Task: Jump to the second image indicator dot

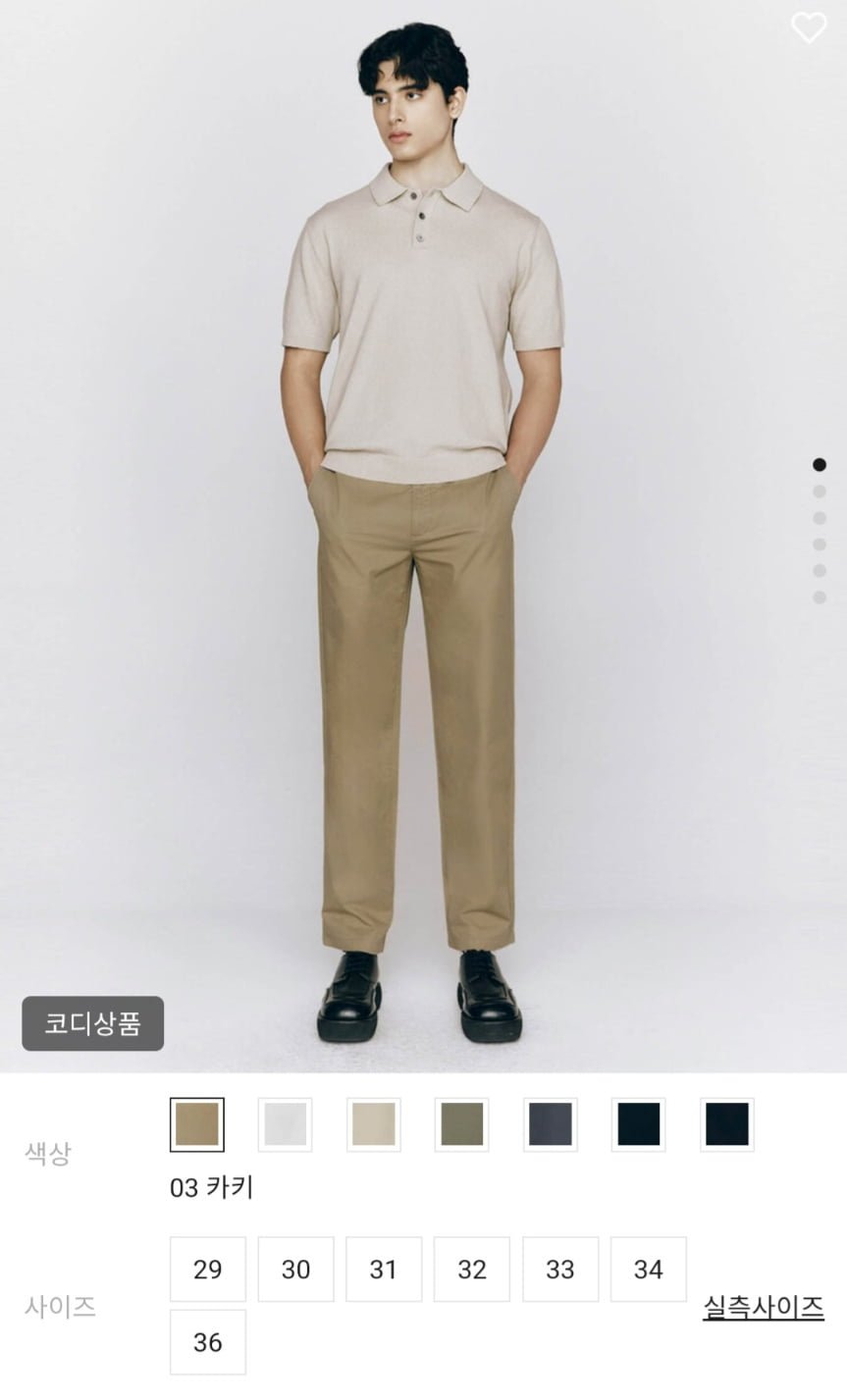Action: click(x=820, y=492)
